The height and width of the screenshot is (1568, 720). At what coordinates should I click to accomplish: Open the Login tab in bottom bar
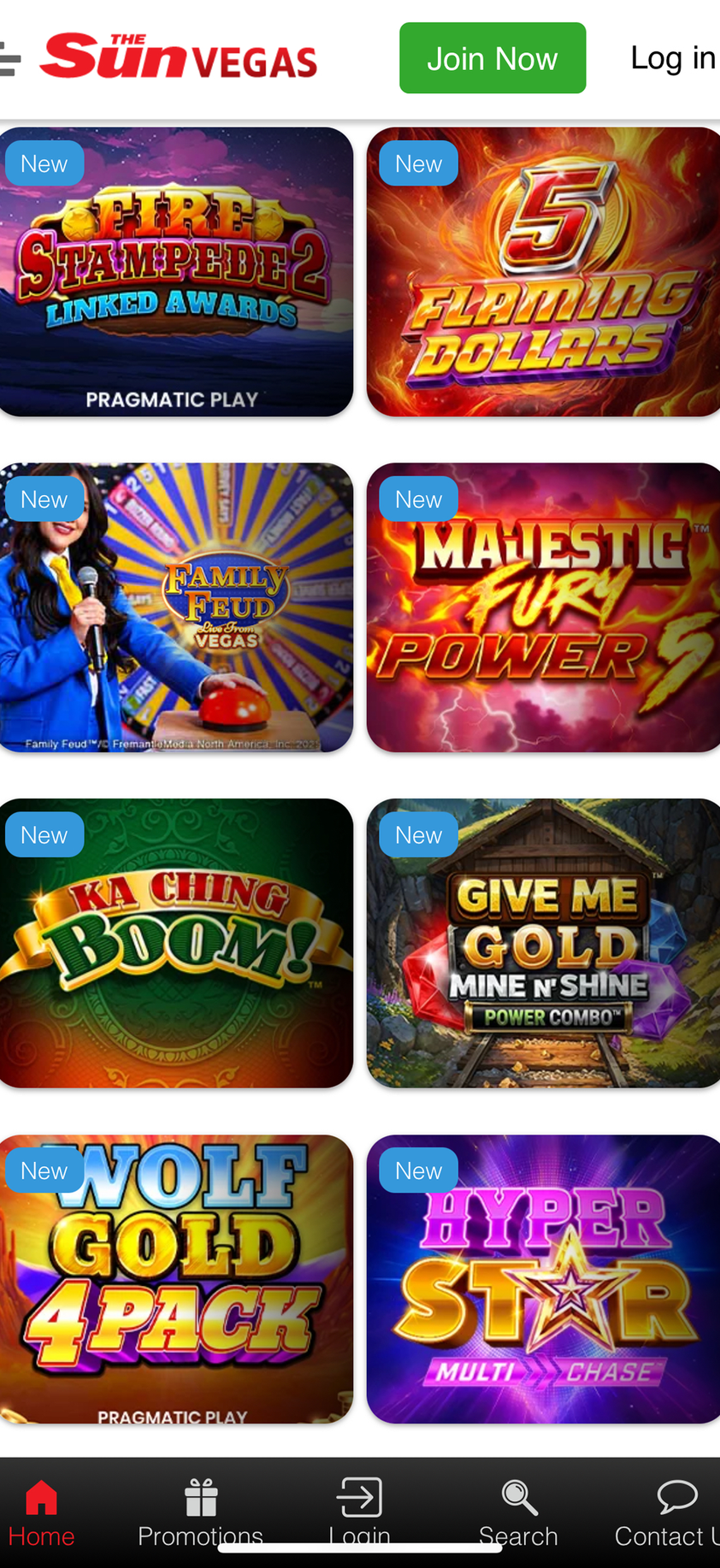click(359, 1513)
